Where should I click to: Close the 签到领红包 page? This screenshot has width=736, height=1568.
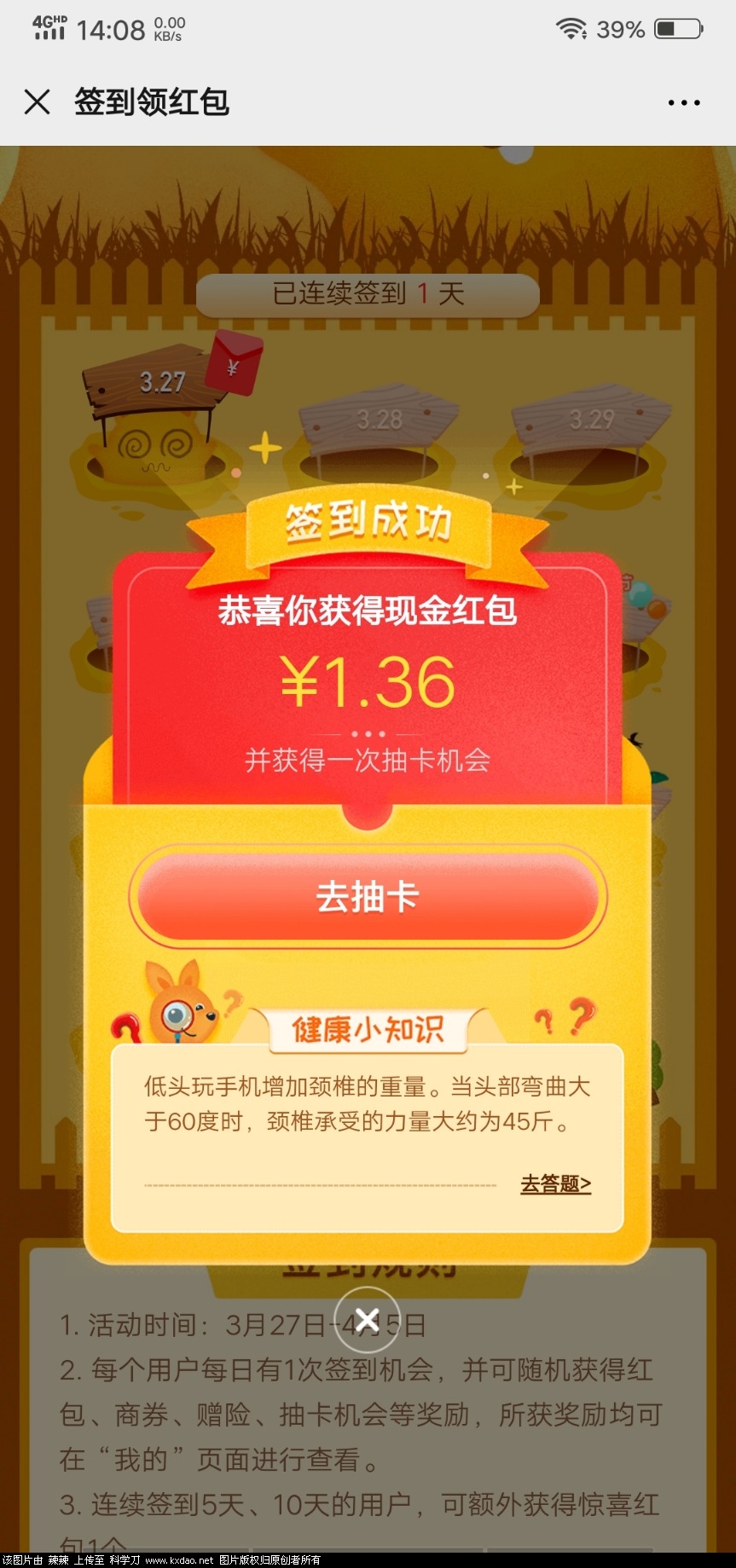37,102
